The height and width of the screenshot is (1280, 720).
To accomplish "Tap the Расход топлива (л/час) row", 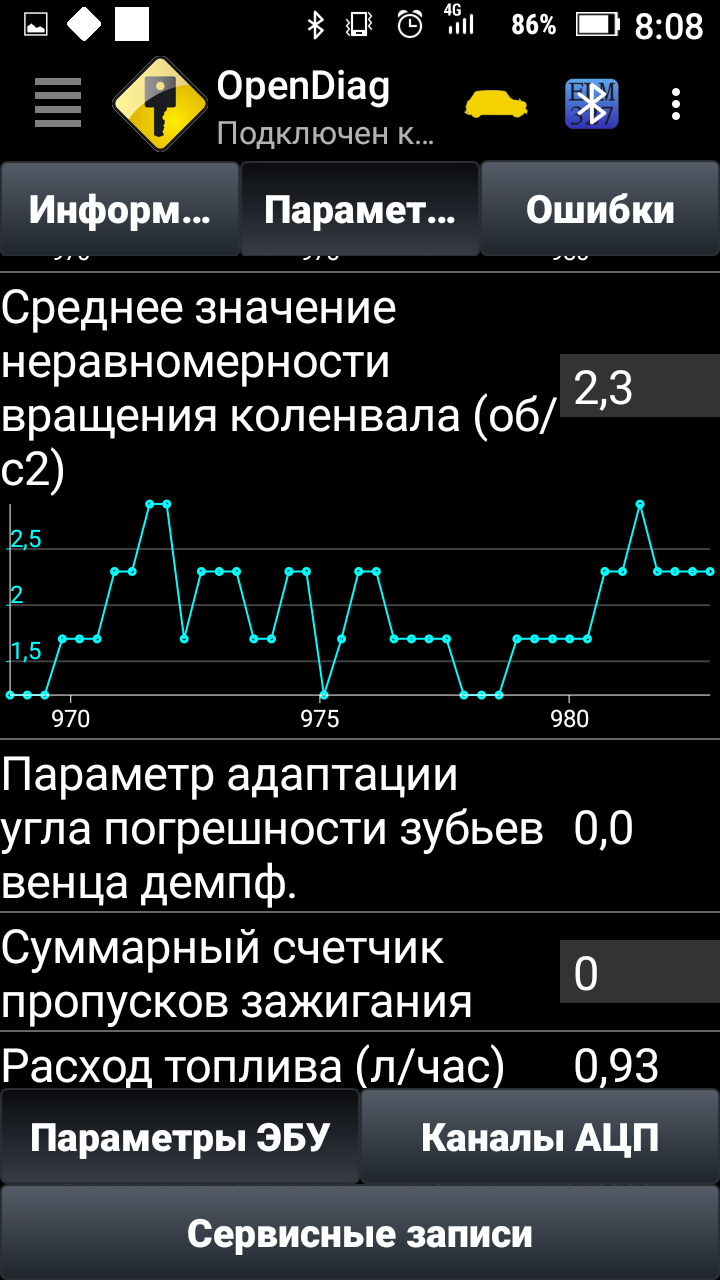I will point(280,1066).
